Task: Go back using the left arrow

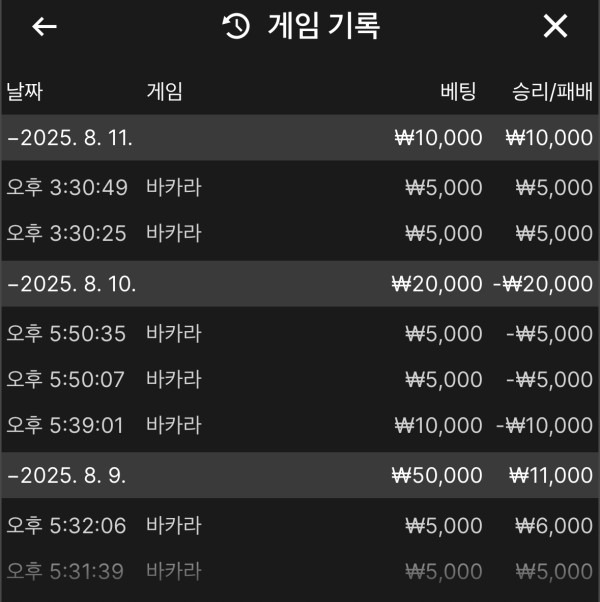Action: coord(45,27)
